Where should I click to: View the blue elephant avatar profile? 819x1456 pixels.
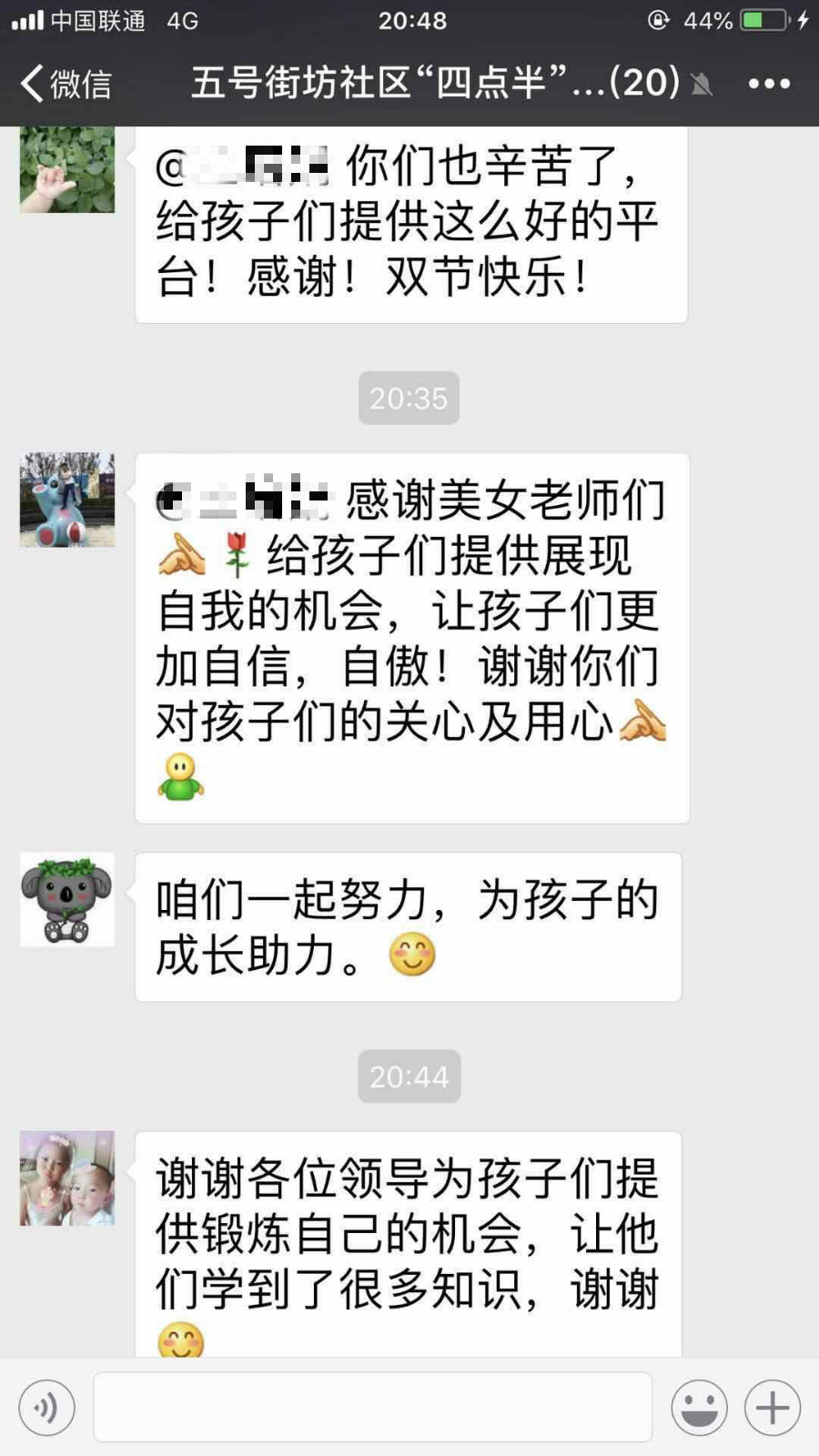point(67,500)
